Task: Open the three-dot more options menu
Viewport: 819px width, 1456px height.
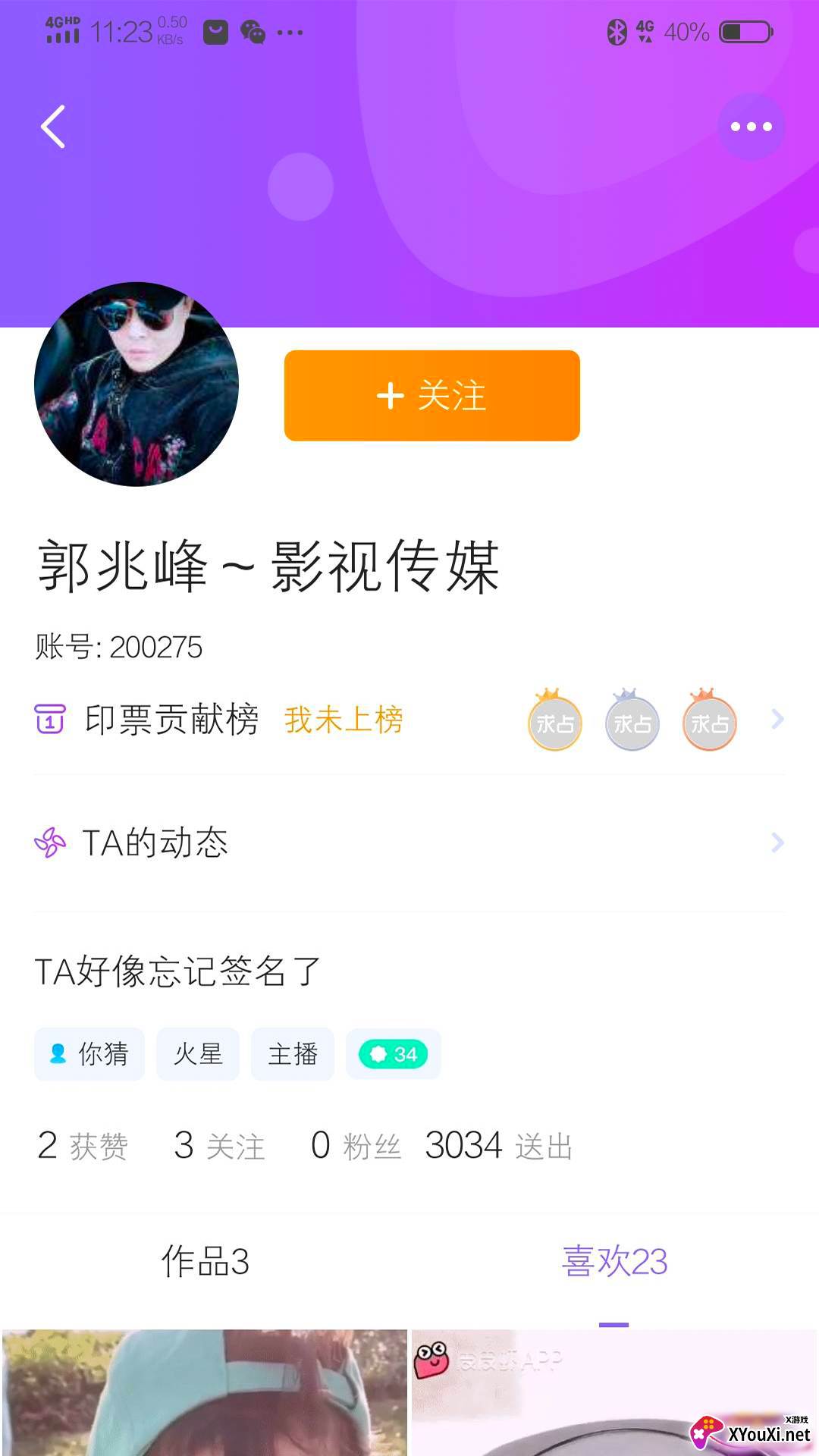Action: (751, 127)
